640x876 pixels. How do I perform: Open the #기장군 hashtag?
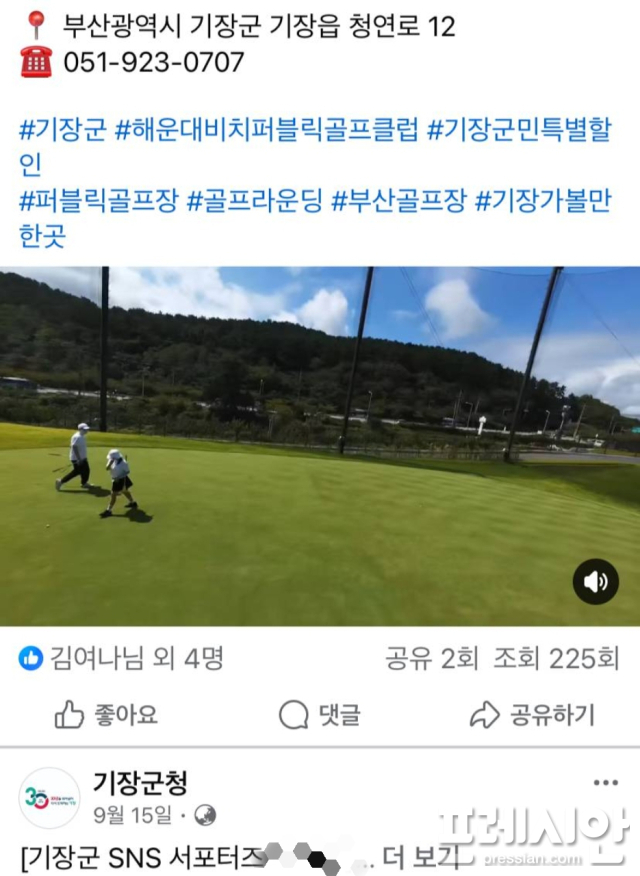pos(62,130)
